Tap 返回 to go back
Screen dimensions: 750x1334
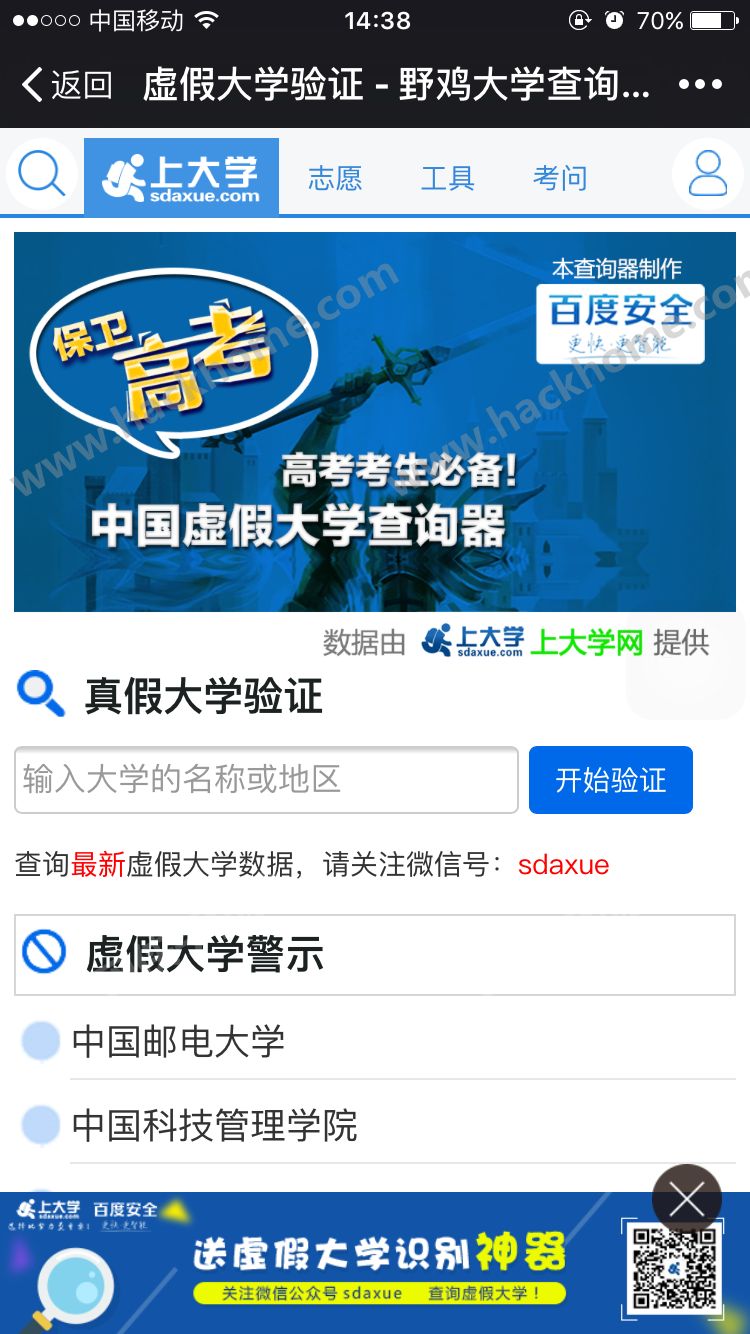pyautogui.click(x=66, y=85)
